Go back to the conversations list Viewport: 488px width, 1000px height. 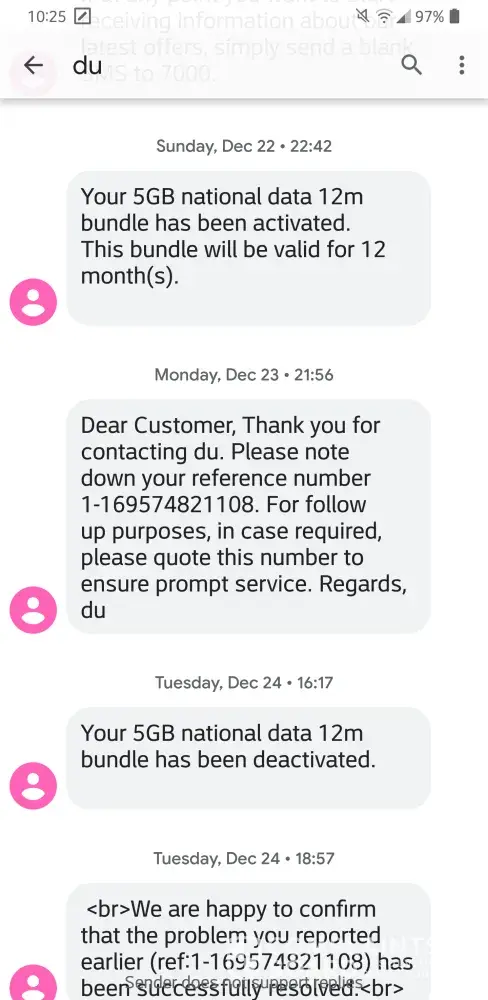coord(33,65)
